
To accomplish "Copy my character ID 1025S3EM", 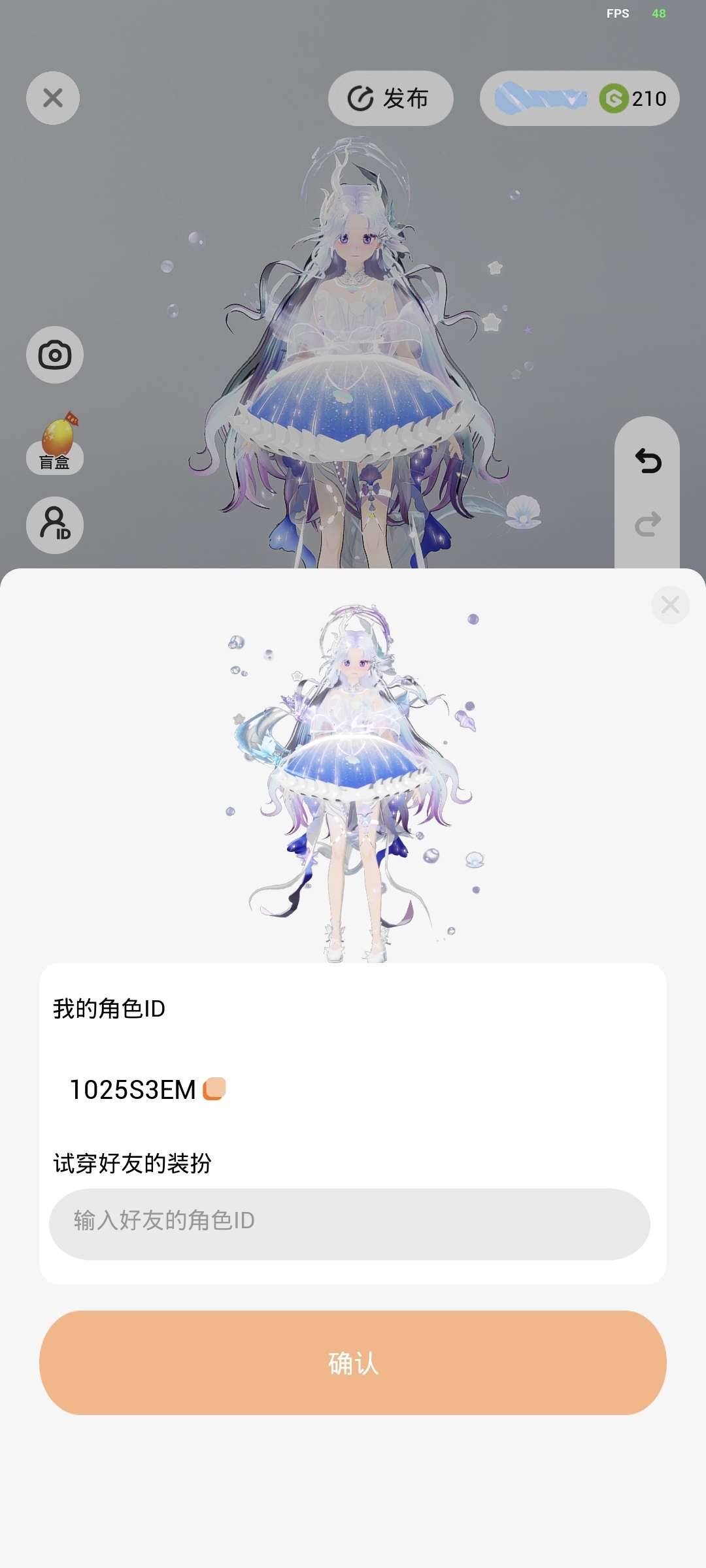I will click(x=214, y=1089).
